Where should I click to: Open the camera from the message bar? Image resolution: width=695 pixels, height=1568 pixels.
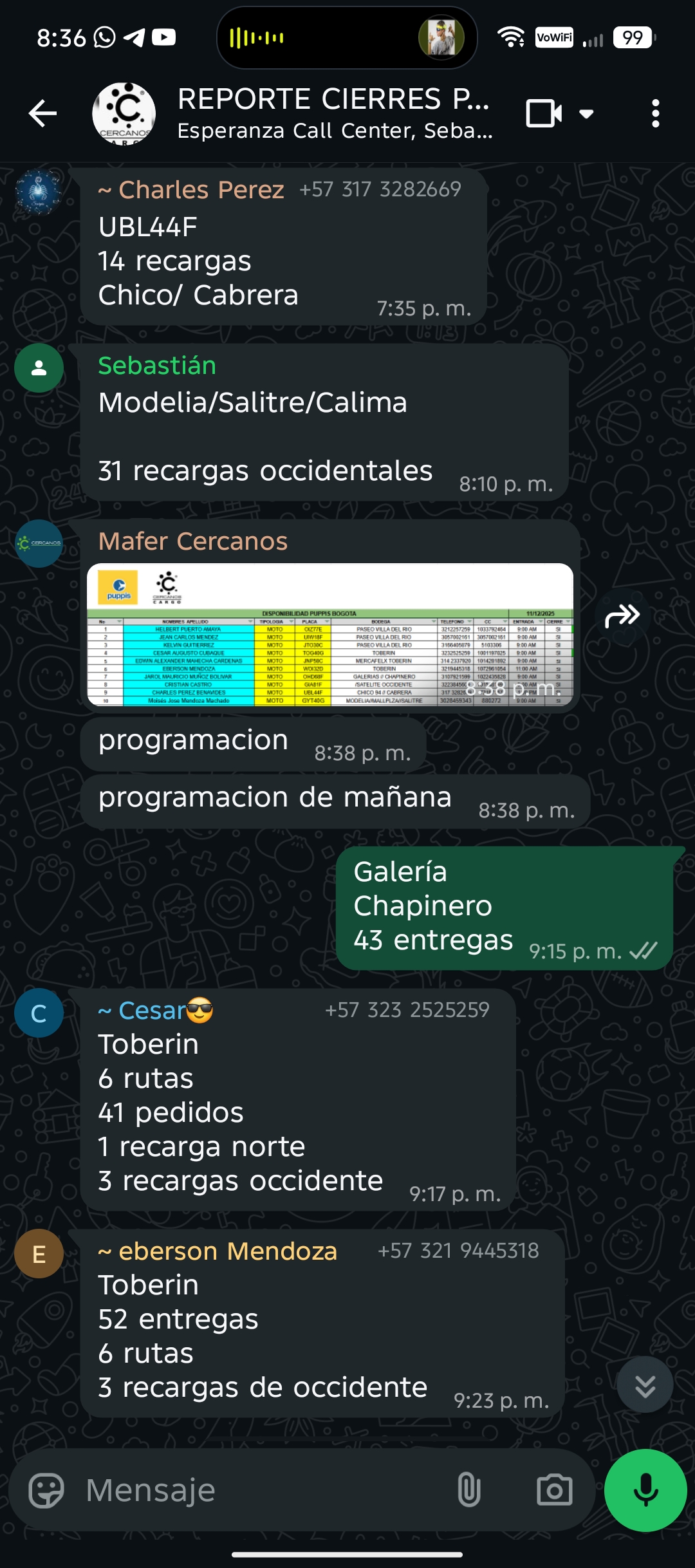pos(554,1490)
